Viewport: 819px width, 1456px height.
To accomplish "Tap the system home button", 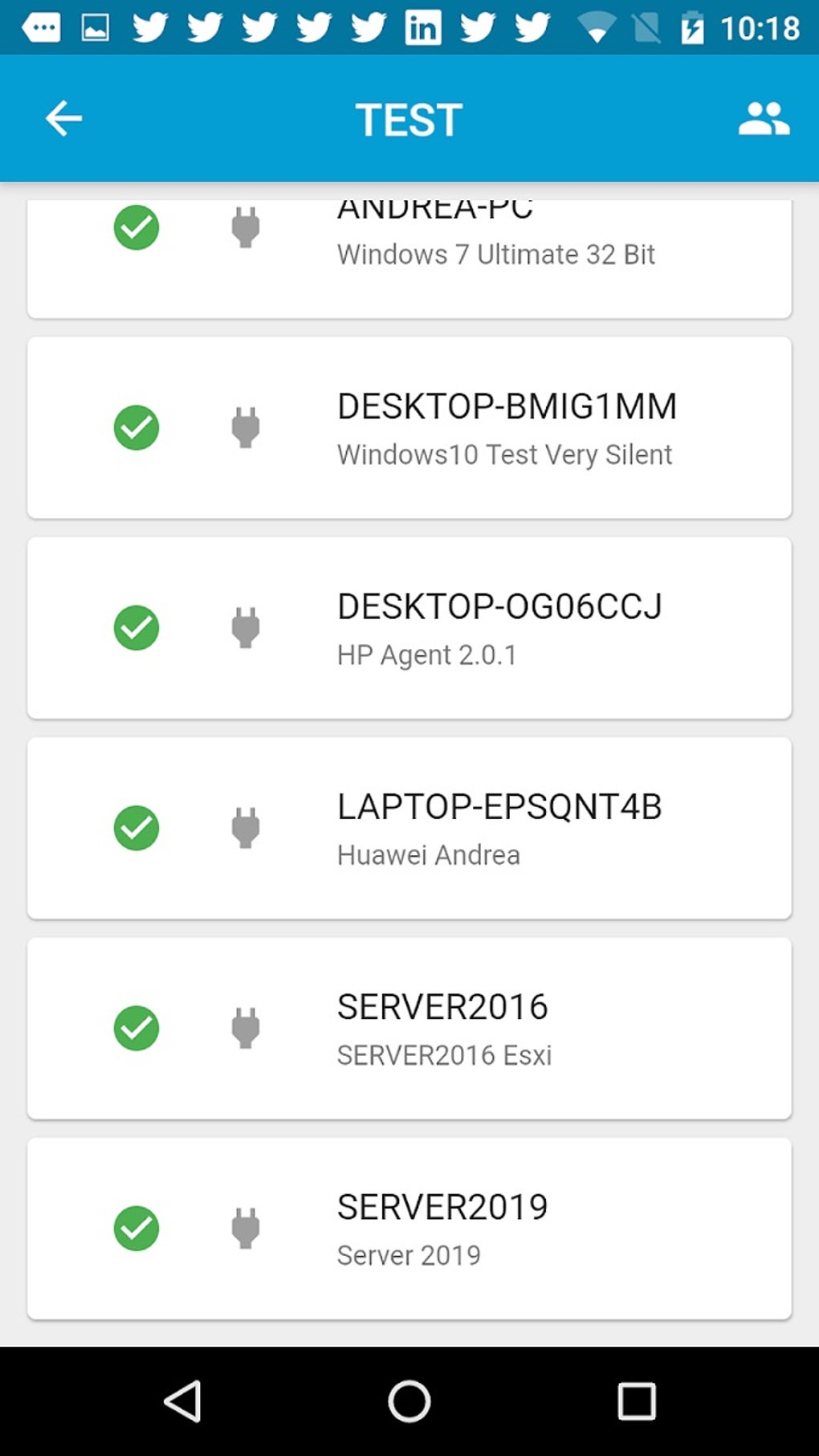I will pos(409,1401).
